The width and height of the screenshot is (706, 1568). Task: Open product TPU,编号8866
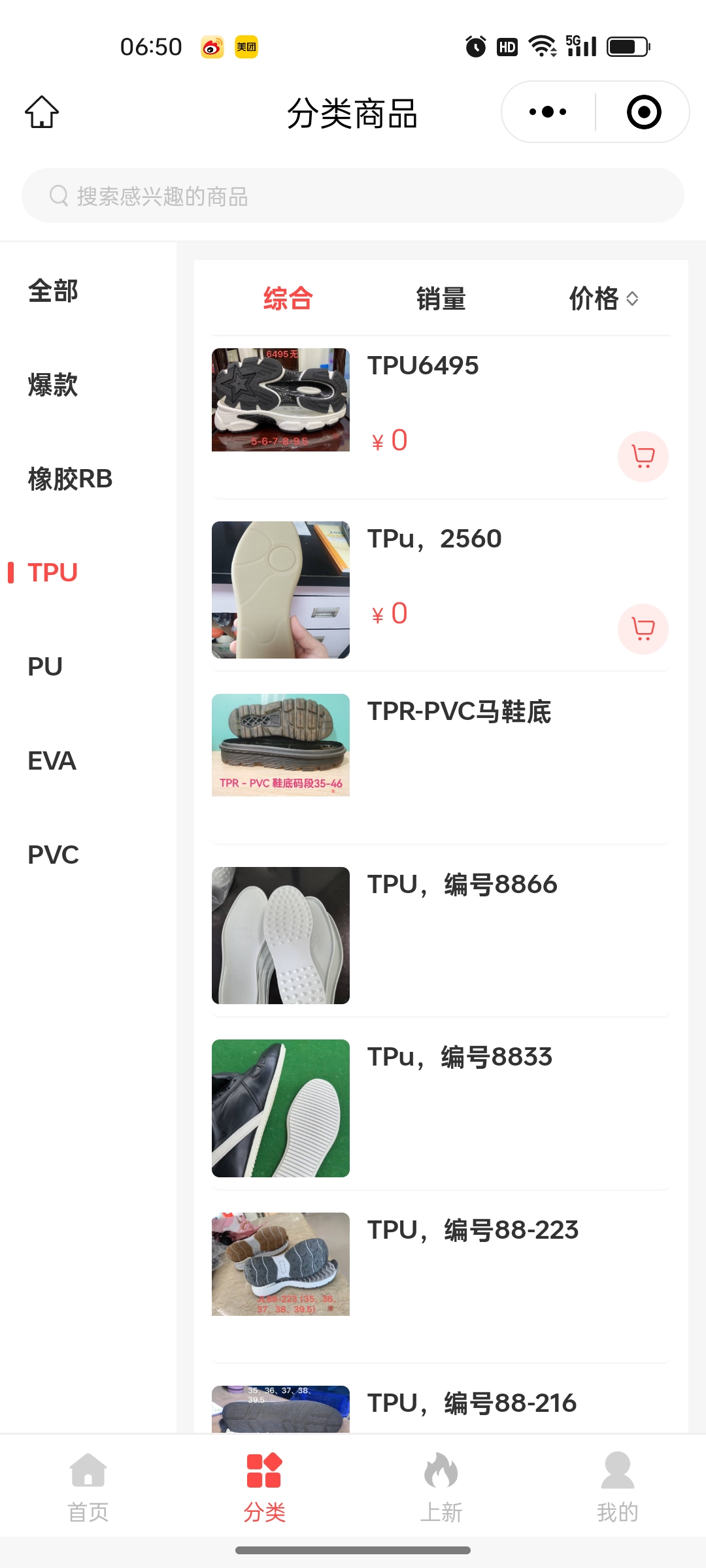[462, 885]
